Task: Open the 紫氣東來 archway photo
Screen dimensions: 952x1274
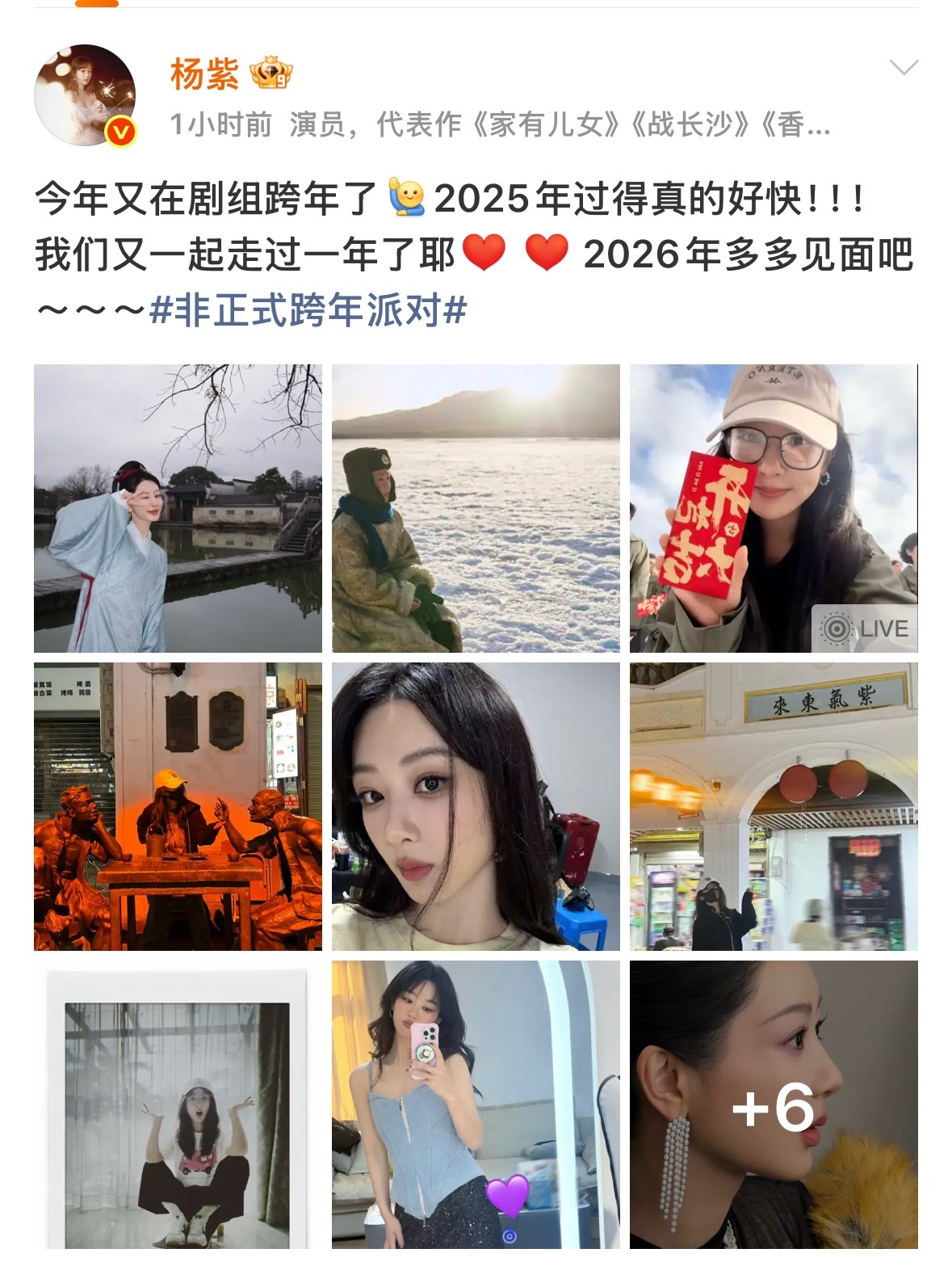Action: tap(774, 809)
